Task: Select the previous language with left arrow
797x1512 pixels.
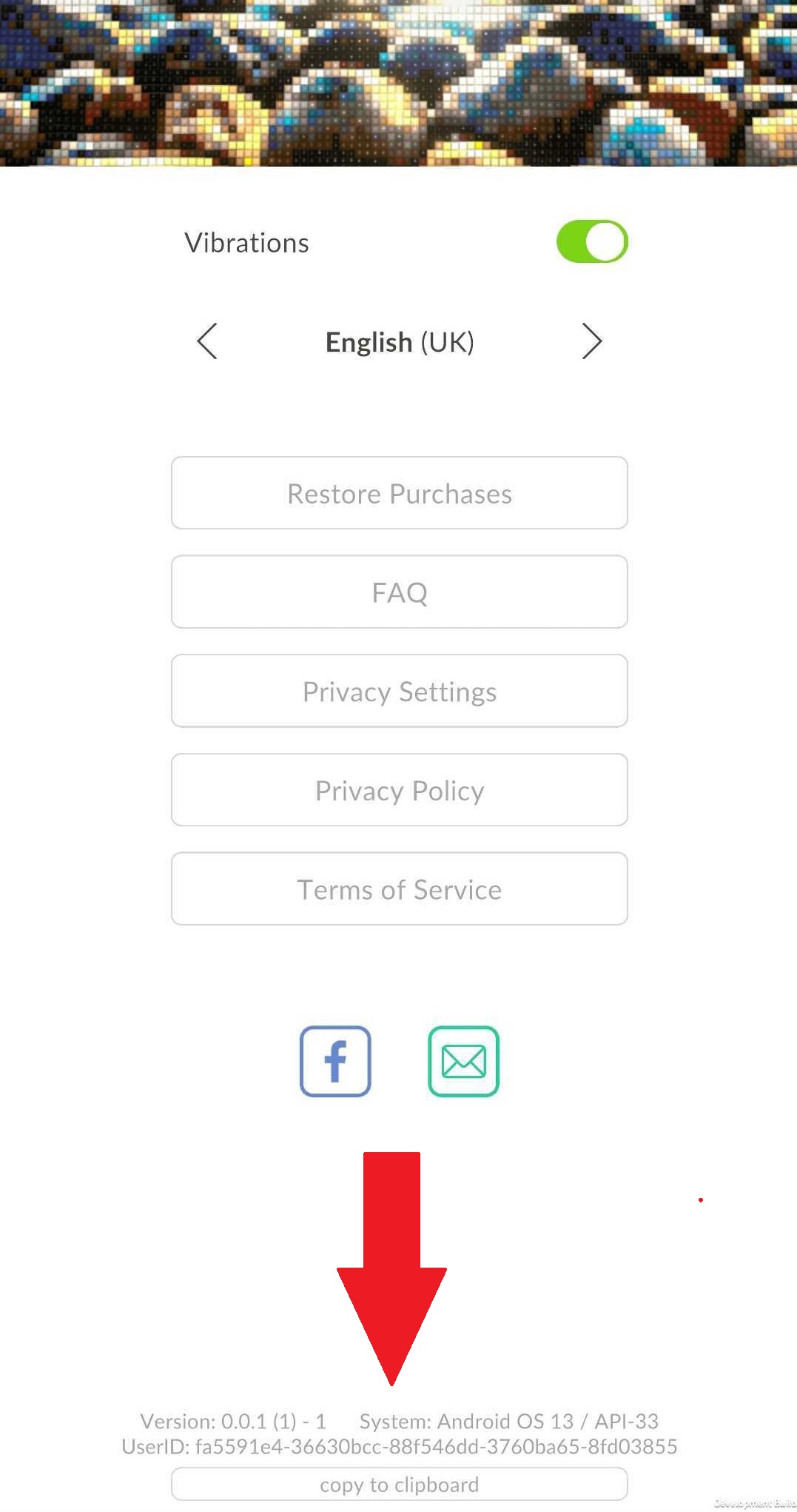Action: click(207, 341)
